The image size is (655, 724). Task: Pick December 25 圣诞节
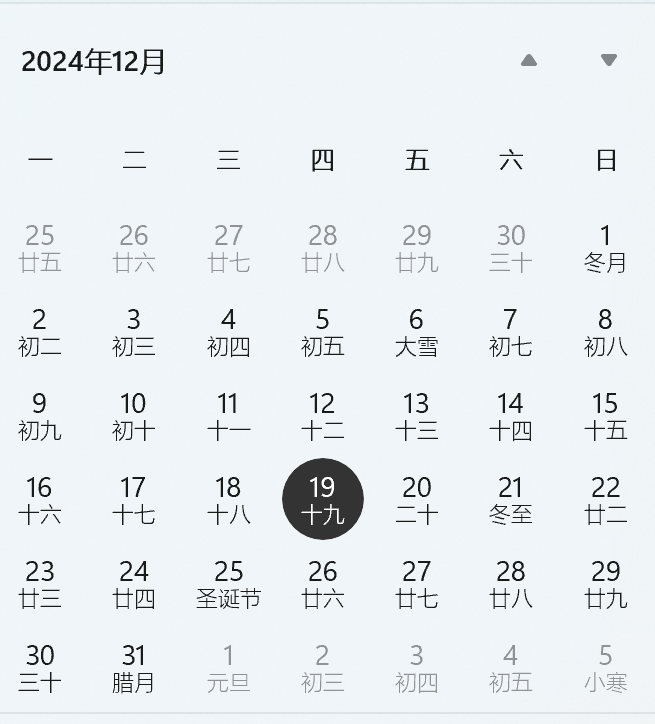tap(228, 584)
